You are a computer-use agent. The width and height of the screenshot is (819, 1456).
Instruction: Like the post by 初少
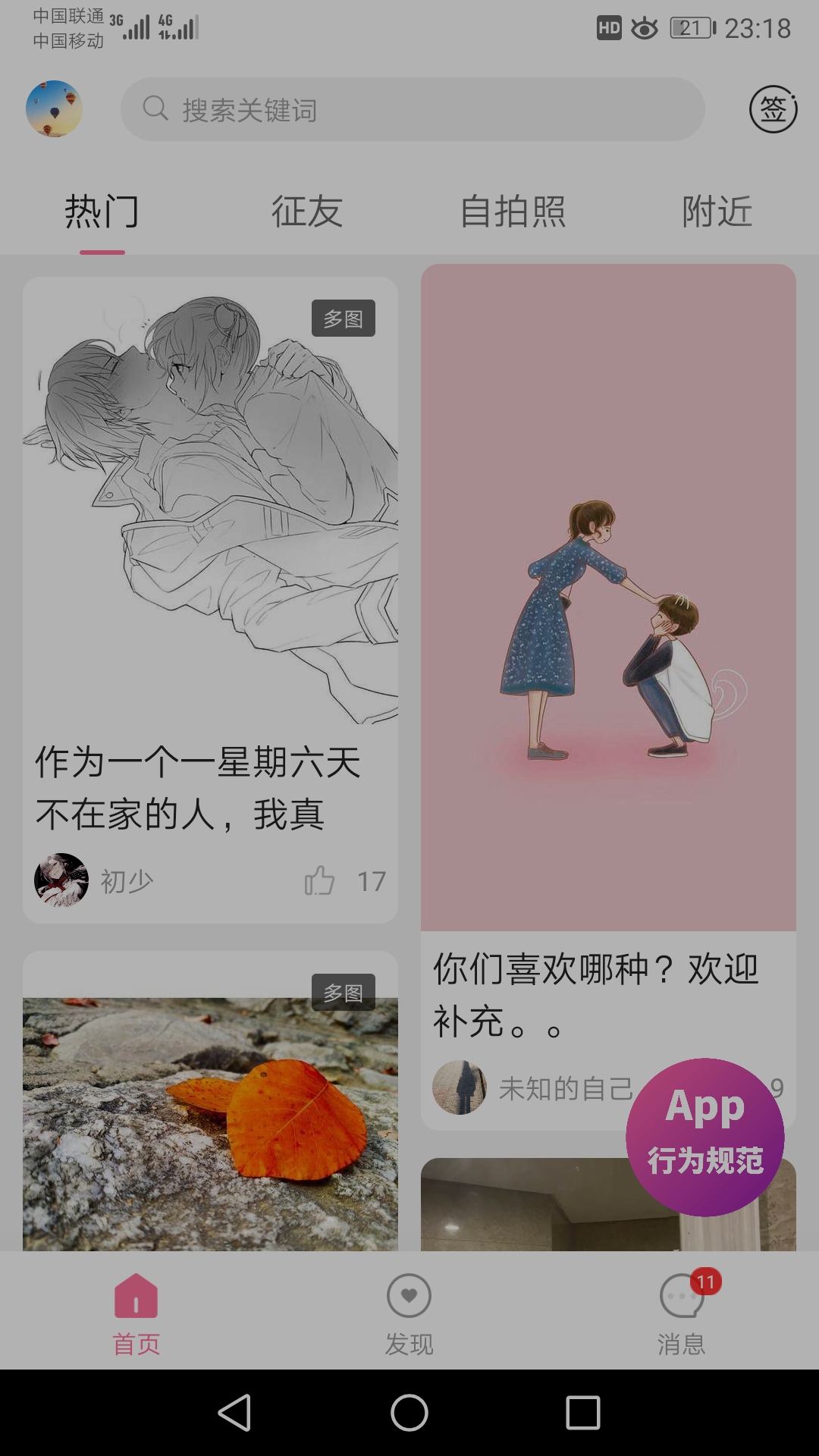pyautogui.click(x=320, y=881)
